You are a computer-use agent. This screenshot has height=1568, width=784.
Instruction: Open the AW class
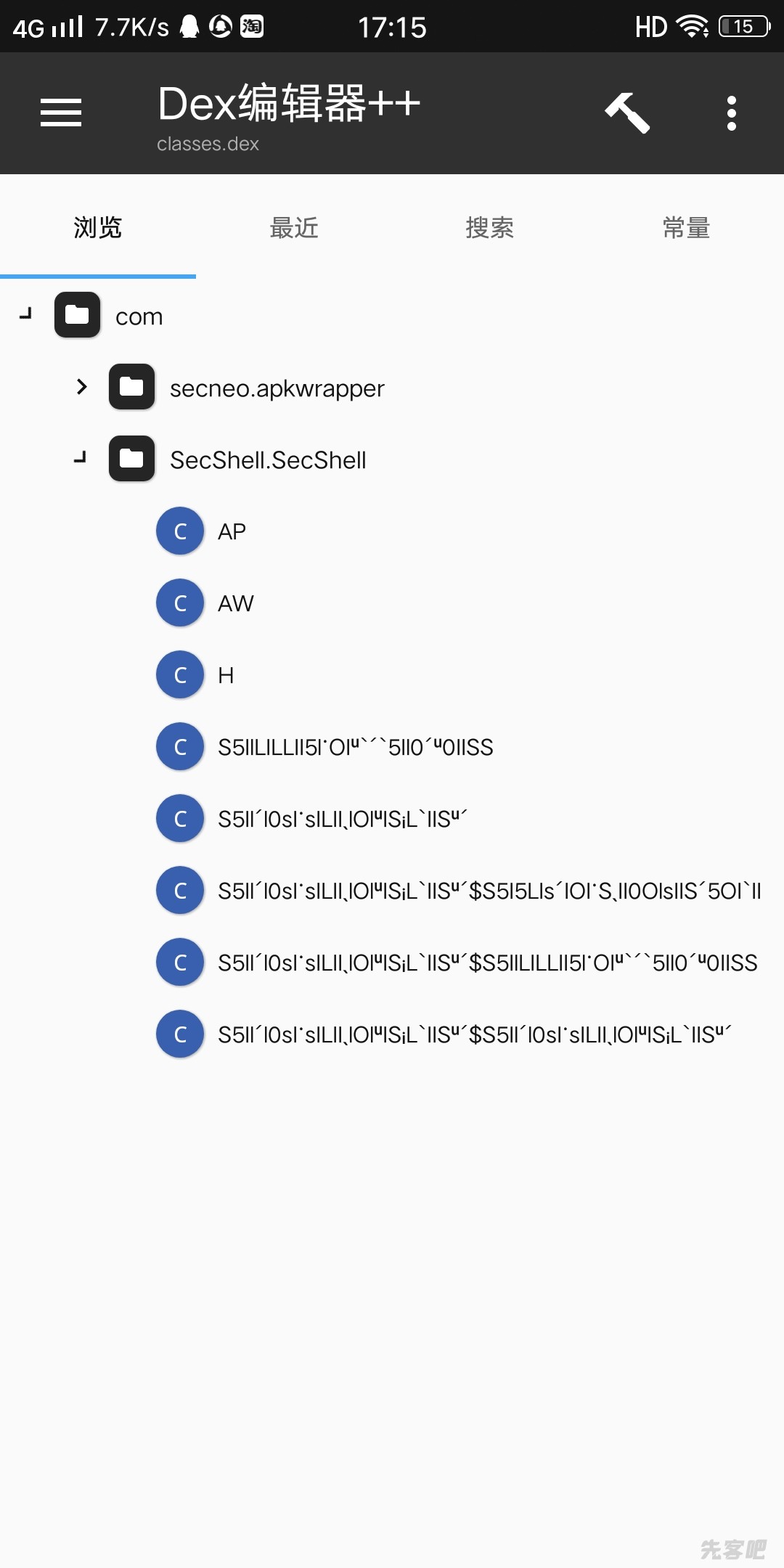(235, 603)
